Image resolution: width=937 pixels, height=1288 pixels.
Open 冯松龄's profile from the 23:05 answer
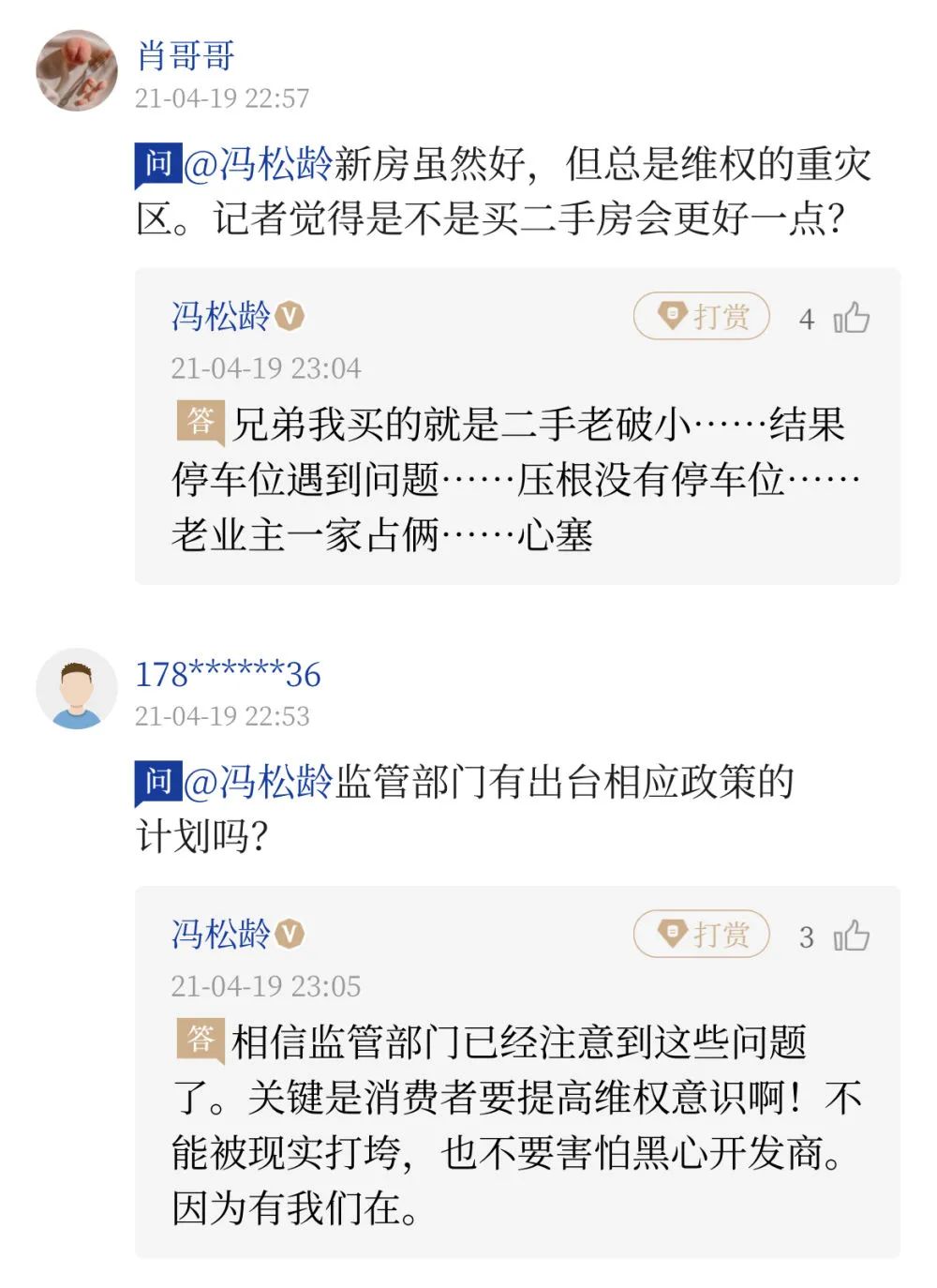pos(221,934)
